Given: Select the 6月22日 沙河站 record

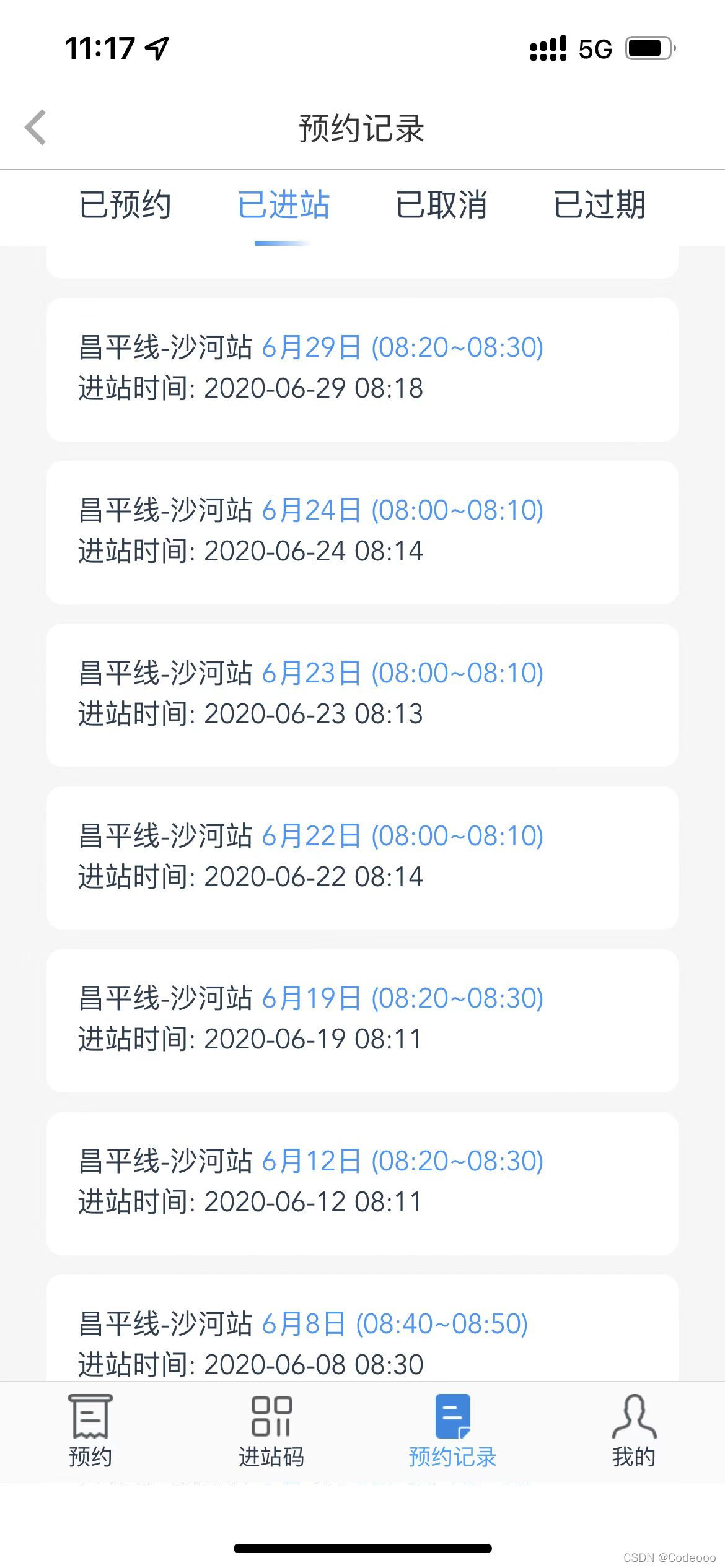Looking at the screenshot, I should point(362,858).
